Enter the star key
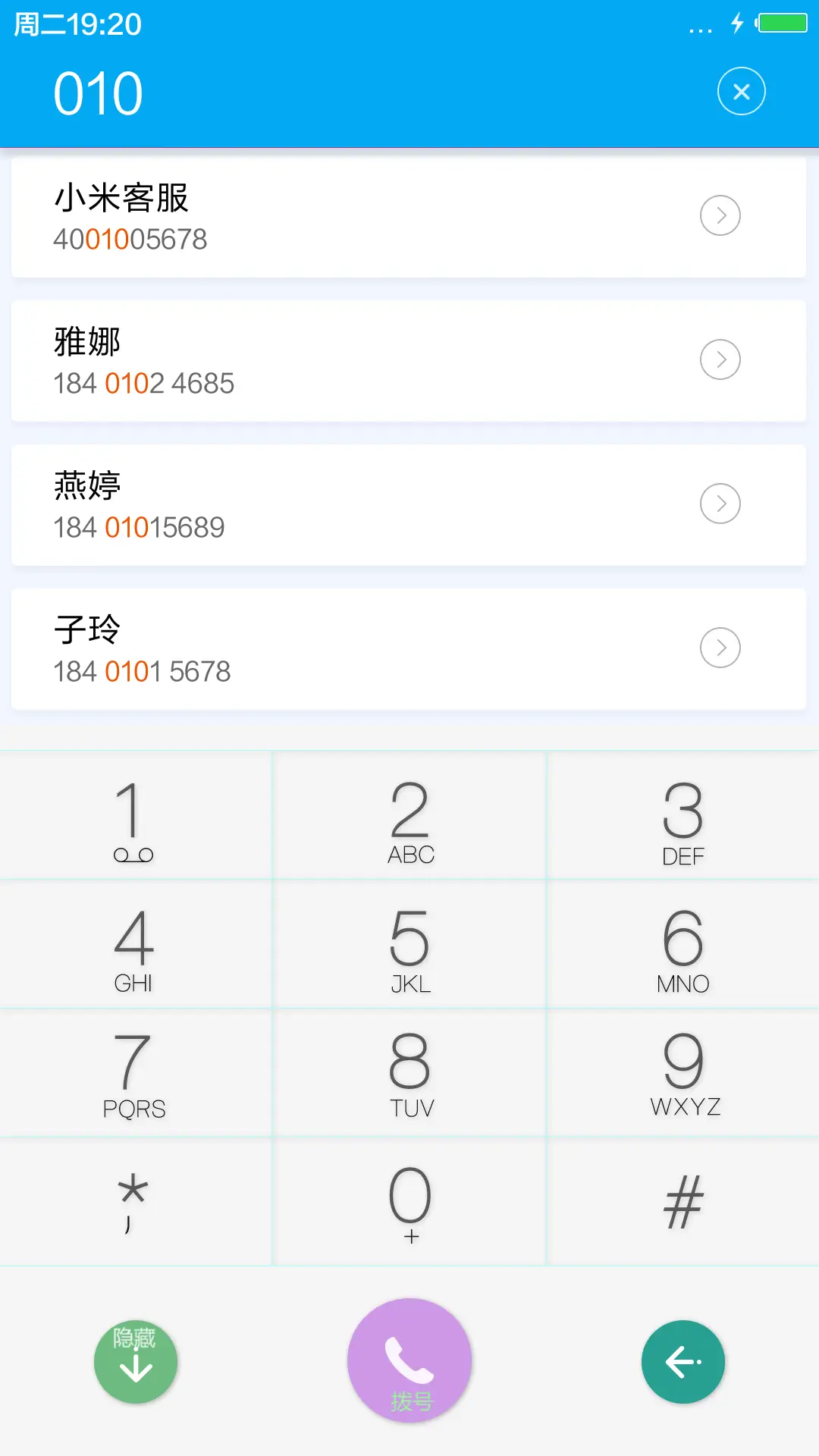 pyautogui.click(x=134, y=1202)
